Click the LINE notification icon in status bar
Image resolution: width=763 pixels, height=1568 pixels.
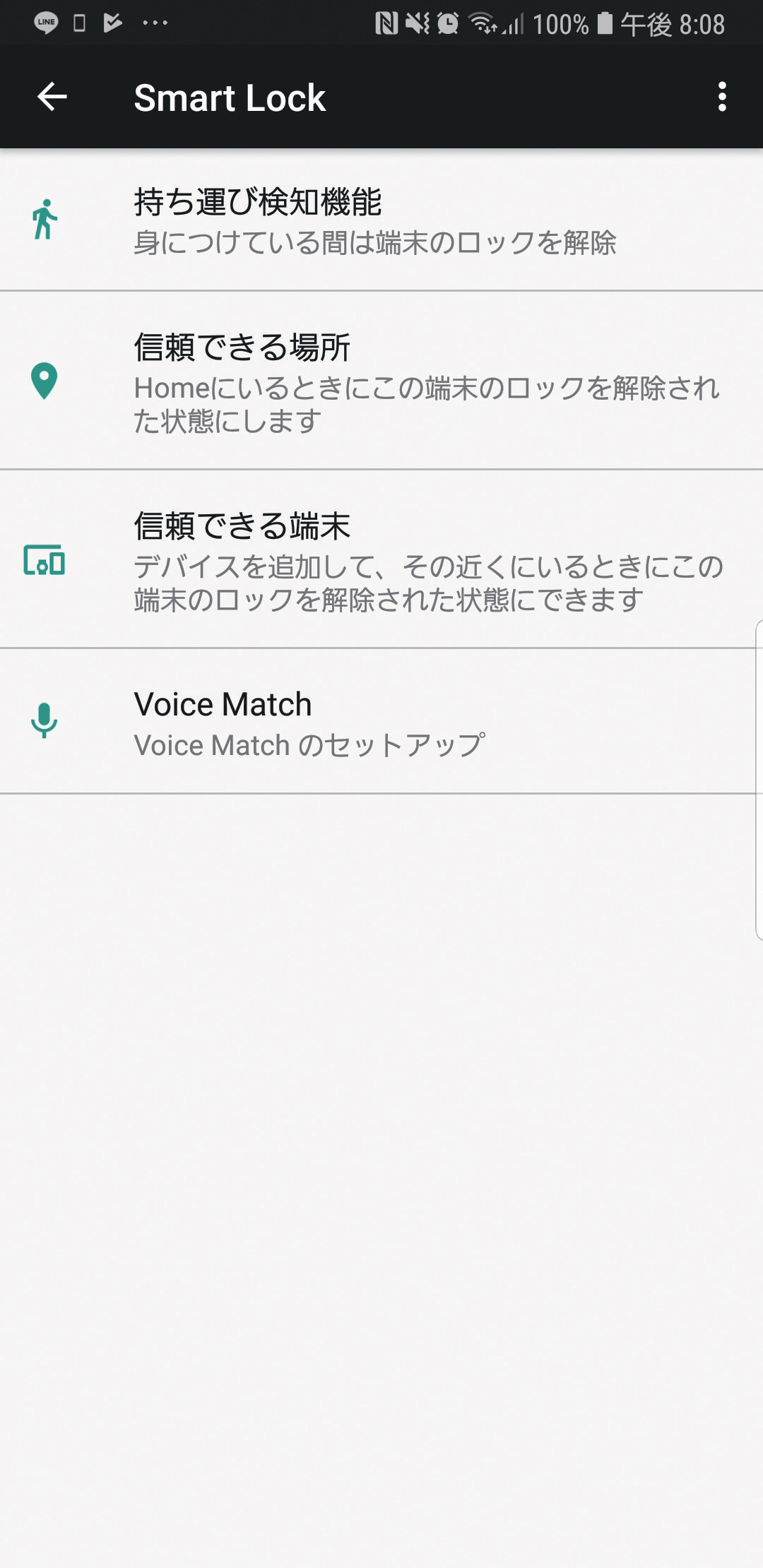(47, 21)
